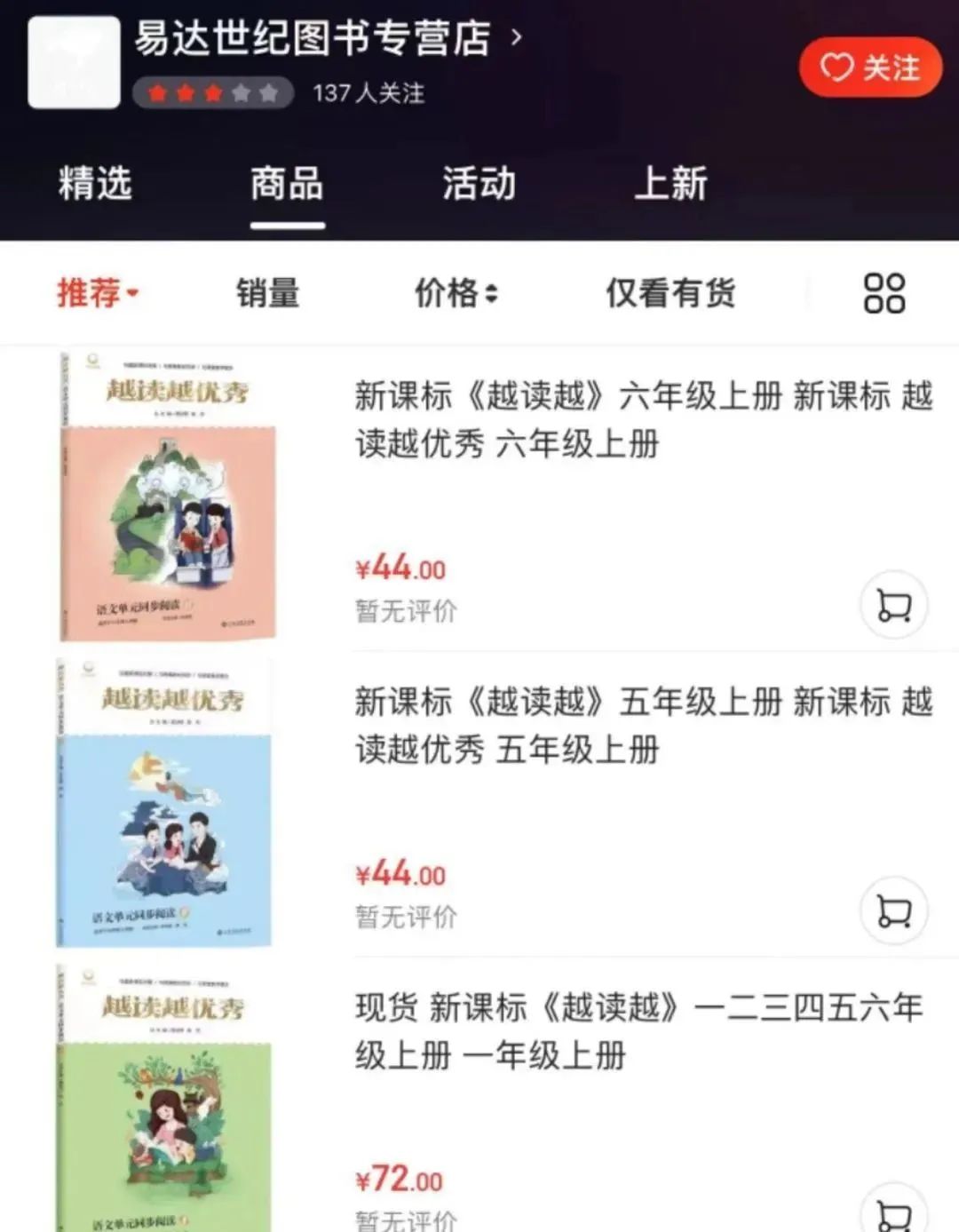Switch to the 精选 tab
The height and width of the screenshot is (1232, 959).
tap(95, 184)
